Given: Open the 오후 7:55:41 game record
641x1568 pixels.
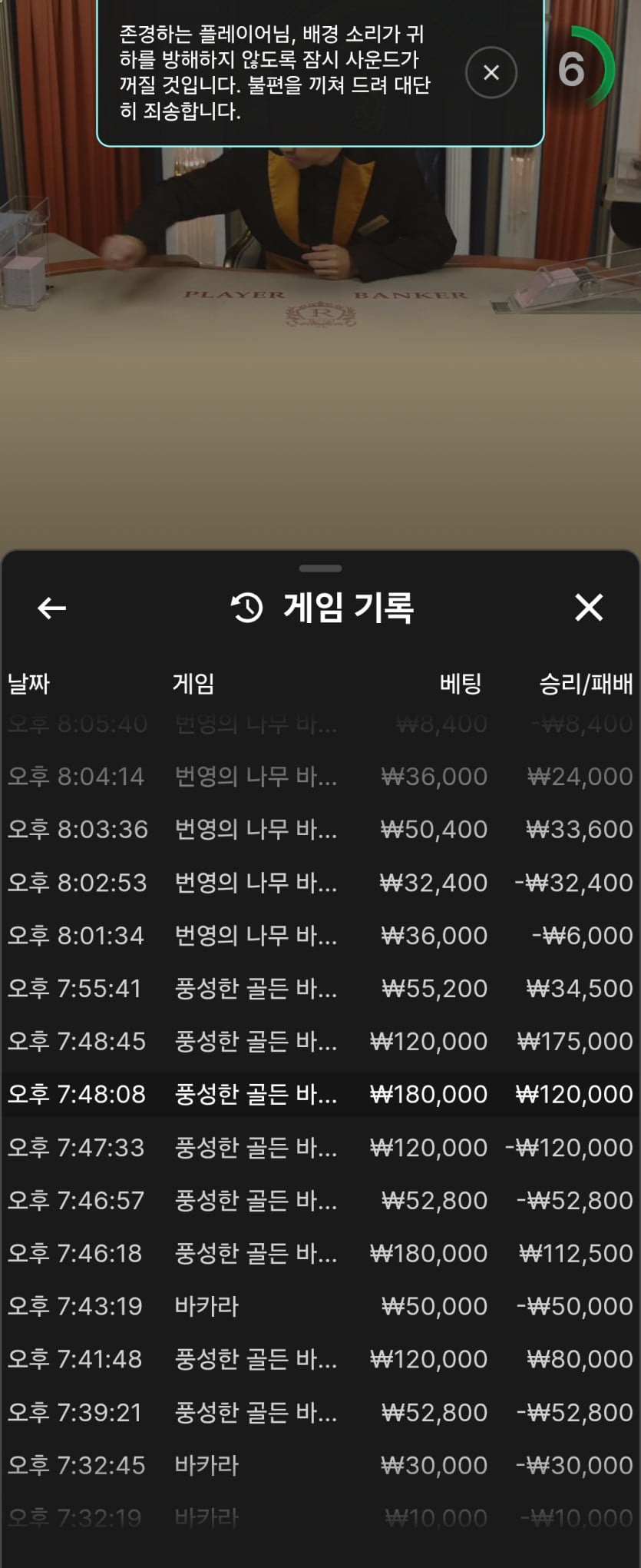Looking at the screenshot, I should 320,988.
